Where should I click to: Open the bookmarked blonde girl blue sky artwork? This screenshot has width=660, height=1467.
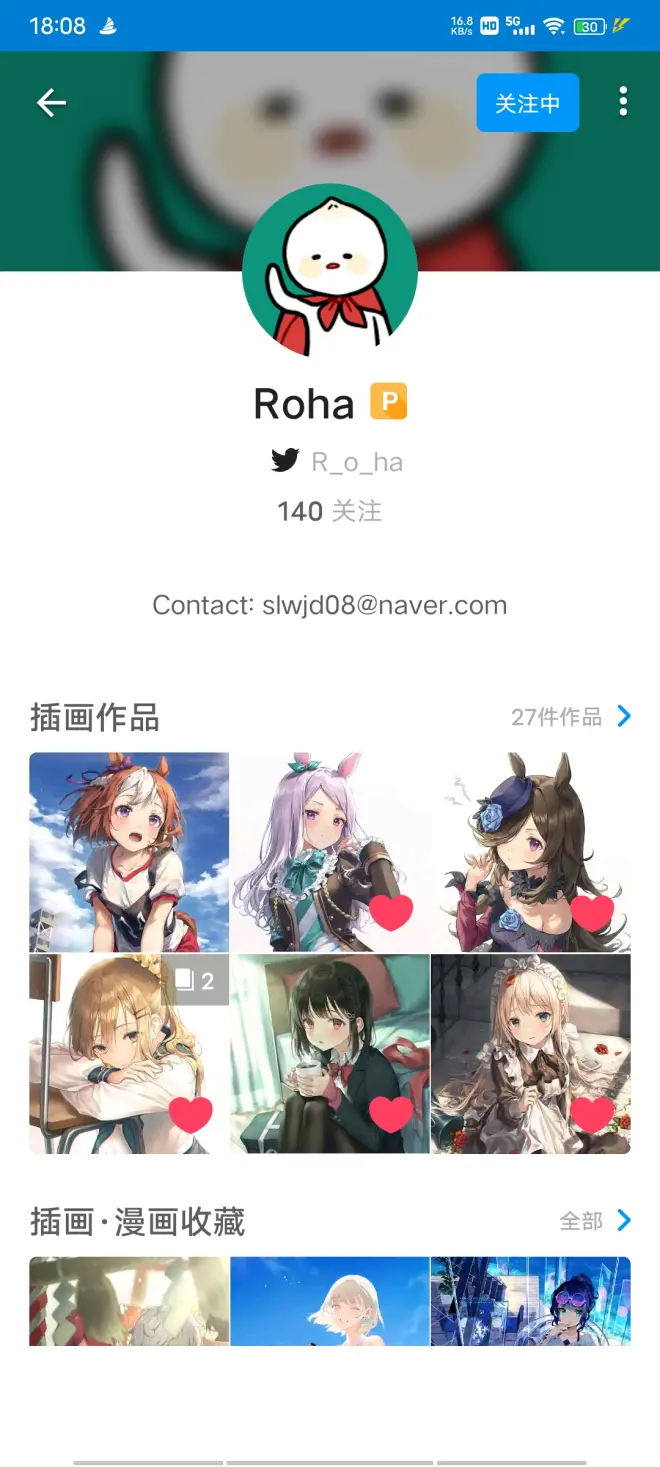330,1300
